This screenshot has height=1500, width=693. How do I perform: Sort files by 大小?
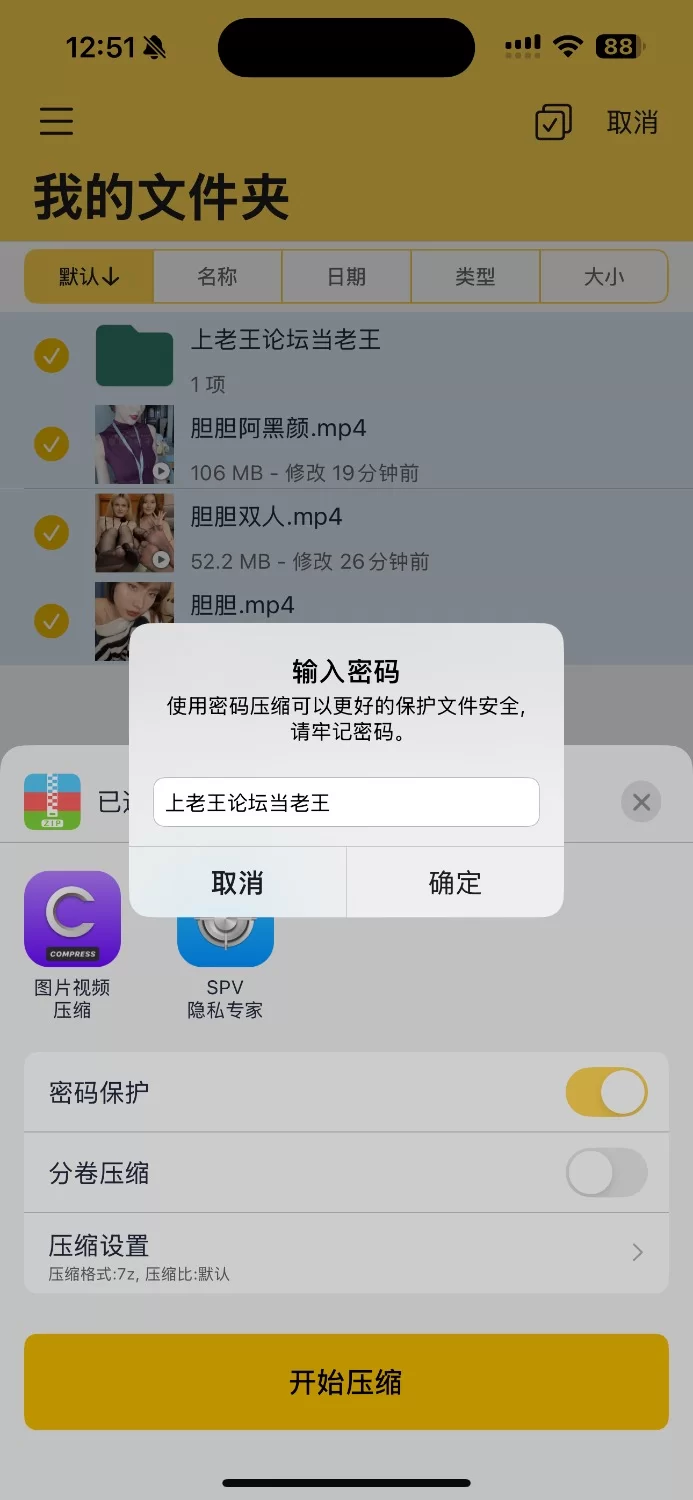click(604, 277)
